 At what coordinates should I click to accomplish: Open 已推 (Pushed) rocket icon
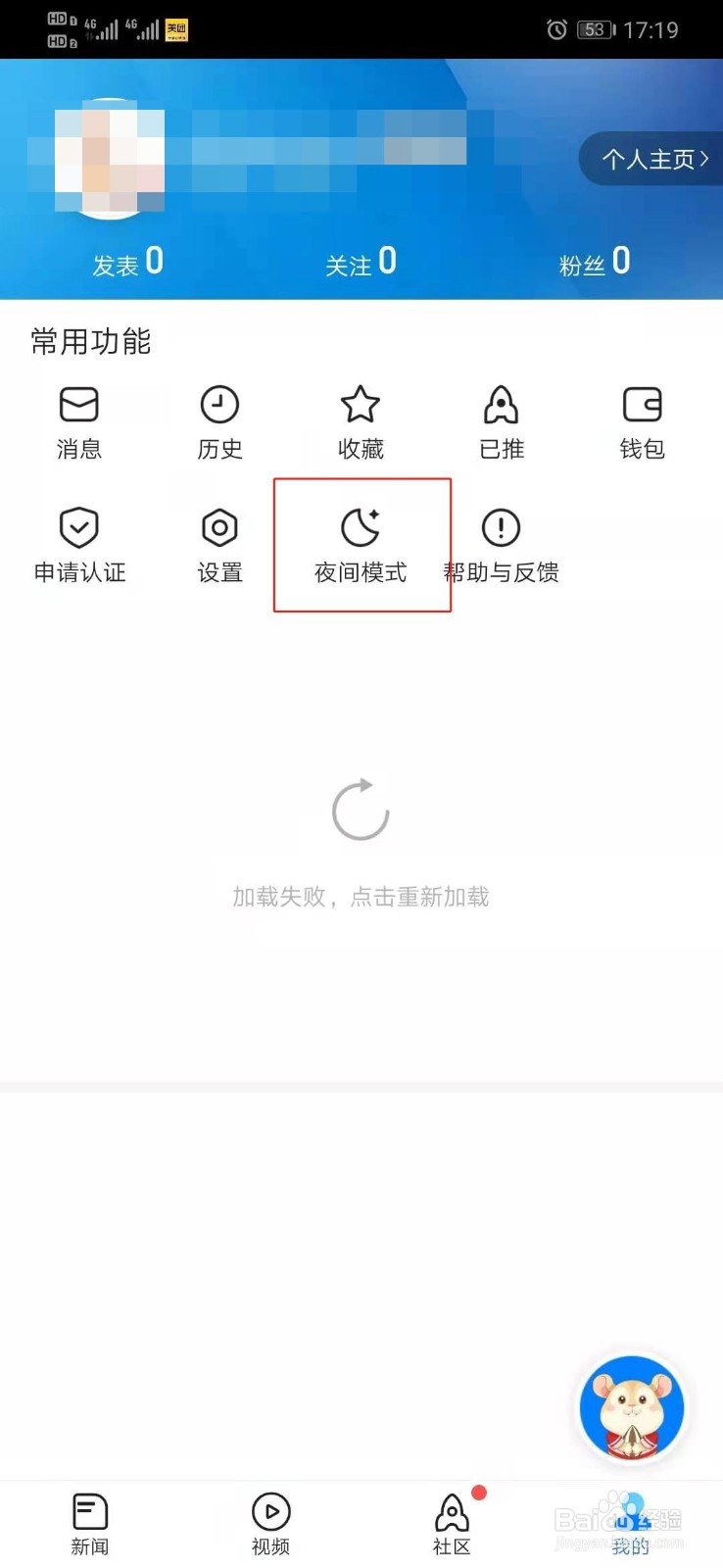pos(501,416)
